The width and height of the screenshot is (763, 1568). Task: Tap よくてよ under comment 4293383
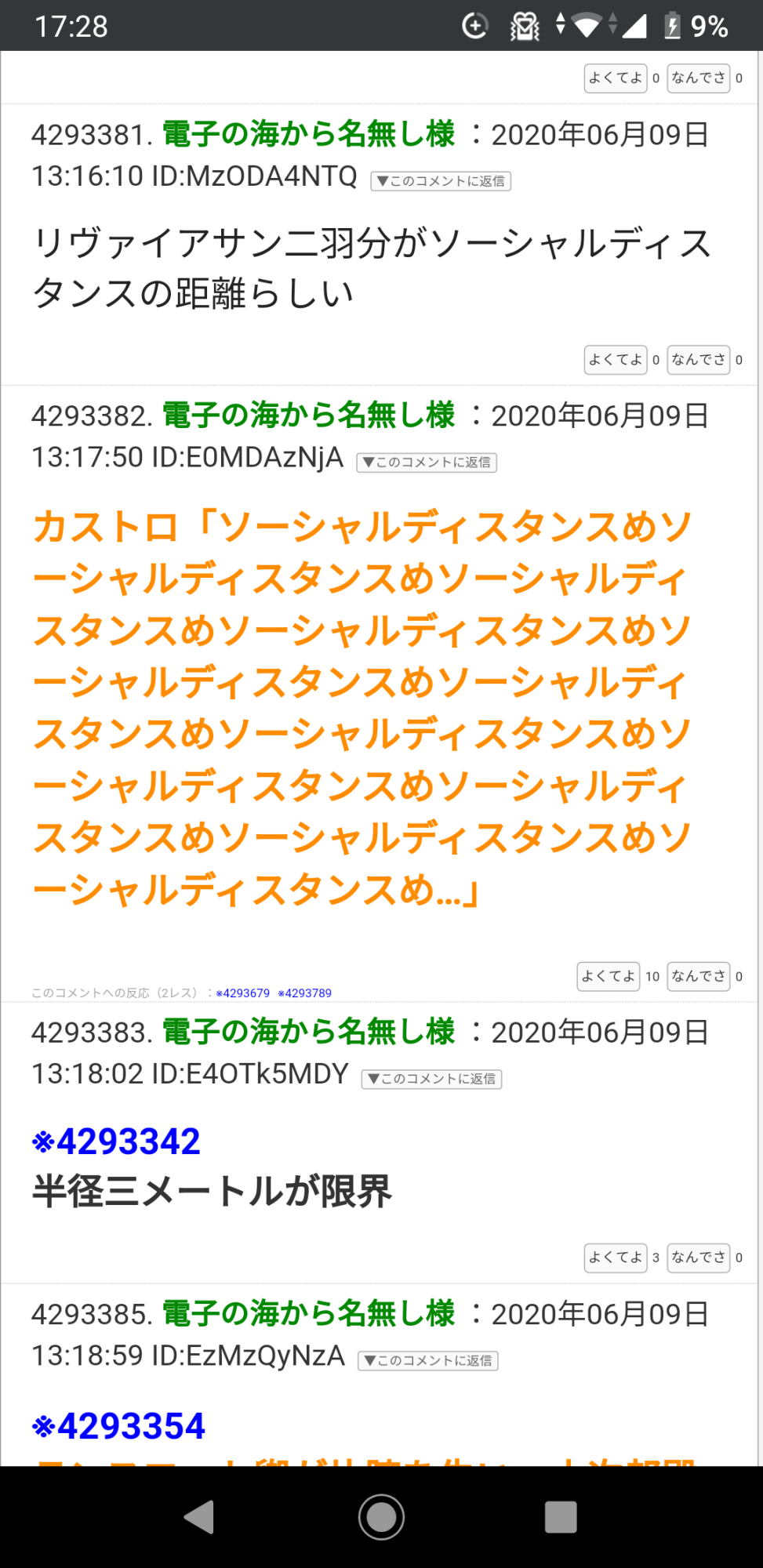(616, 1258)
